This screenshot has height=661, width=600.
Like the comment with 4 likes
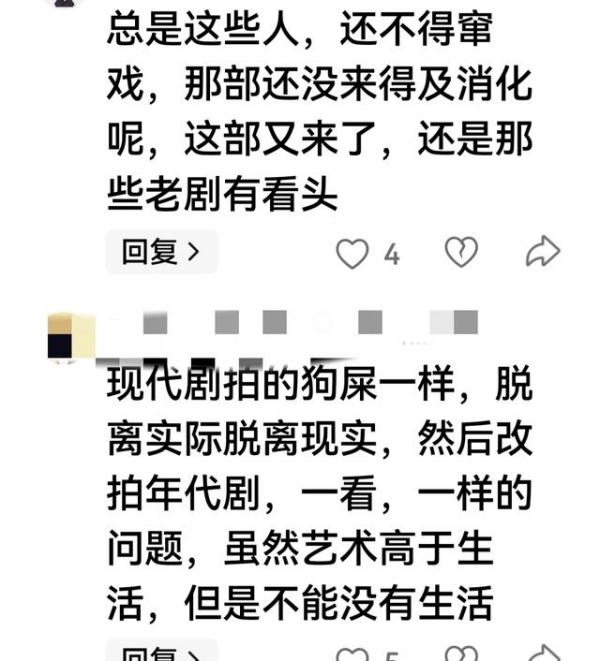352,253
